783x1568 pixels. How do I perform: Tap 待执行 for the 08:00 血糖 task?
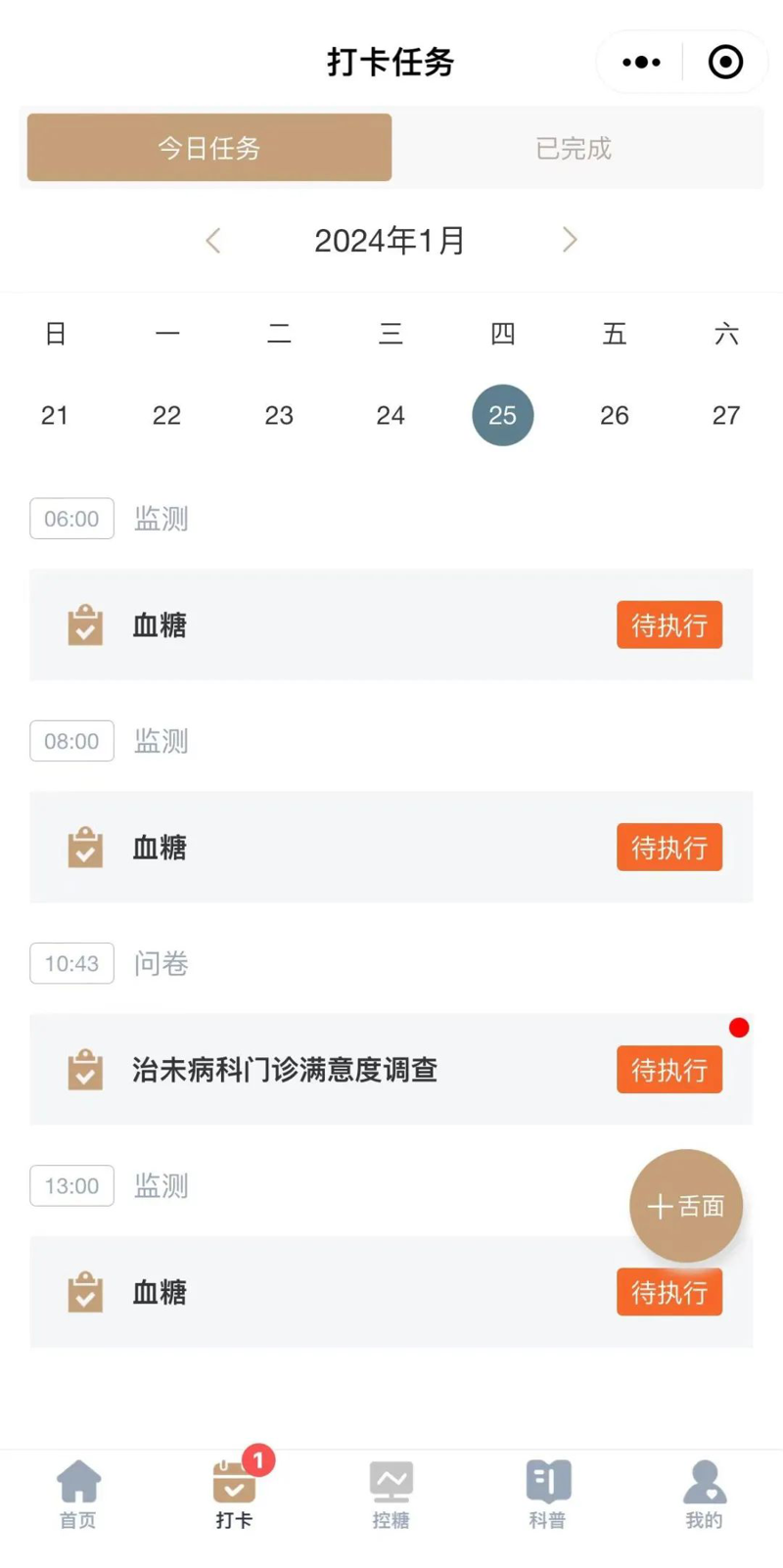(669, 847)
